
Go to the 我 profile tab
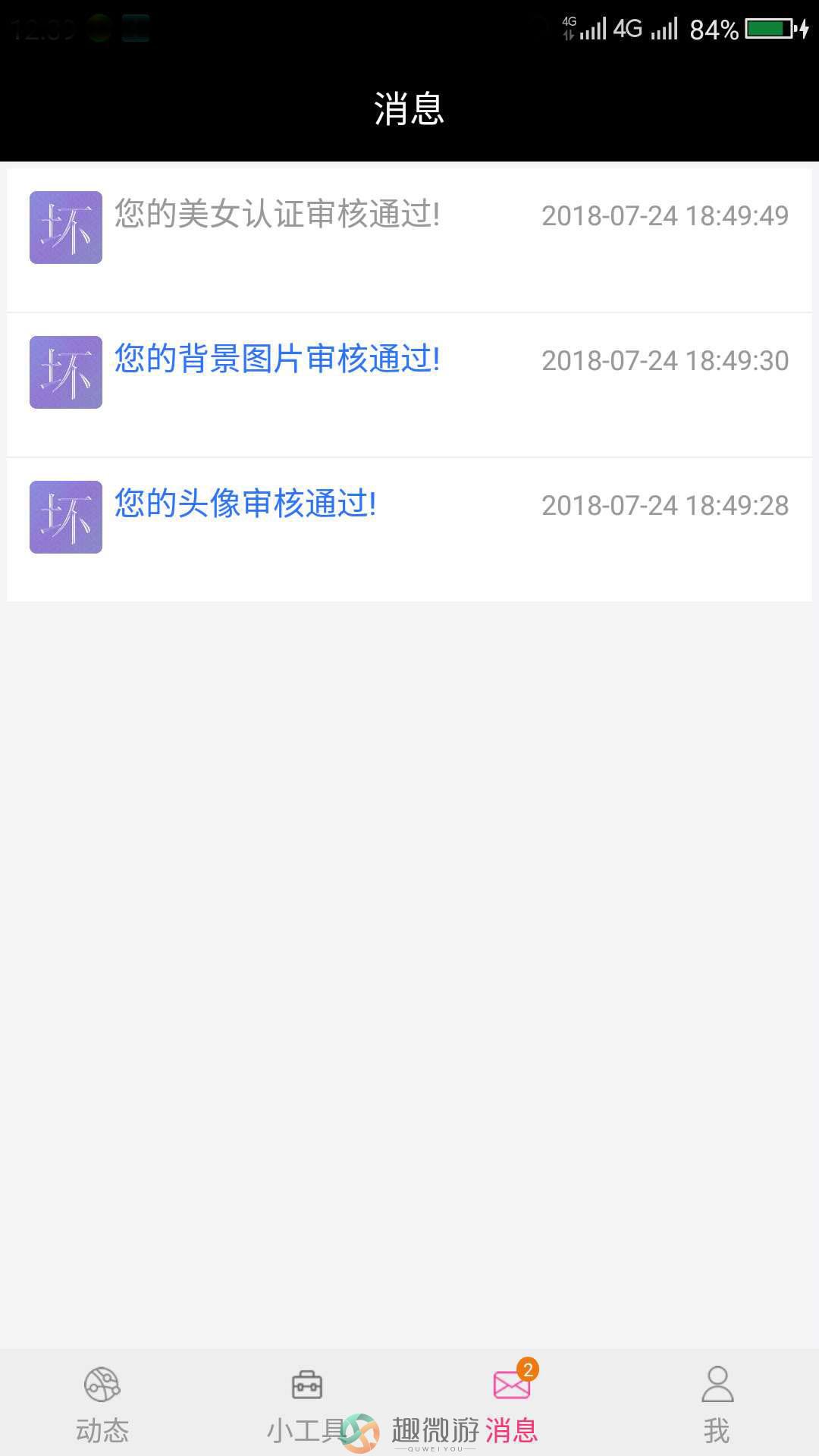(x=717, y=1404)
